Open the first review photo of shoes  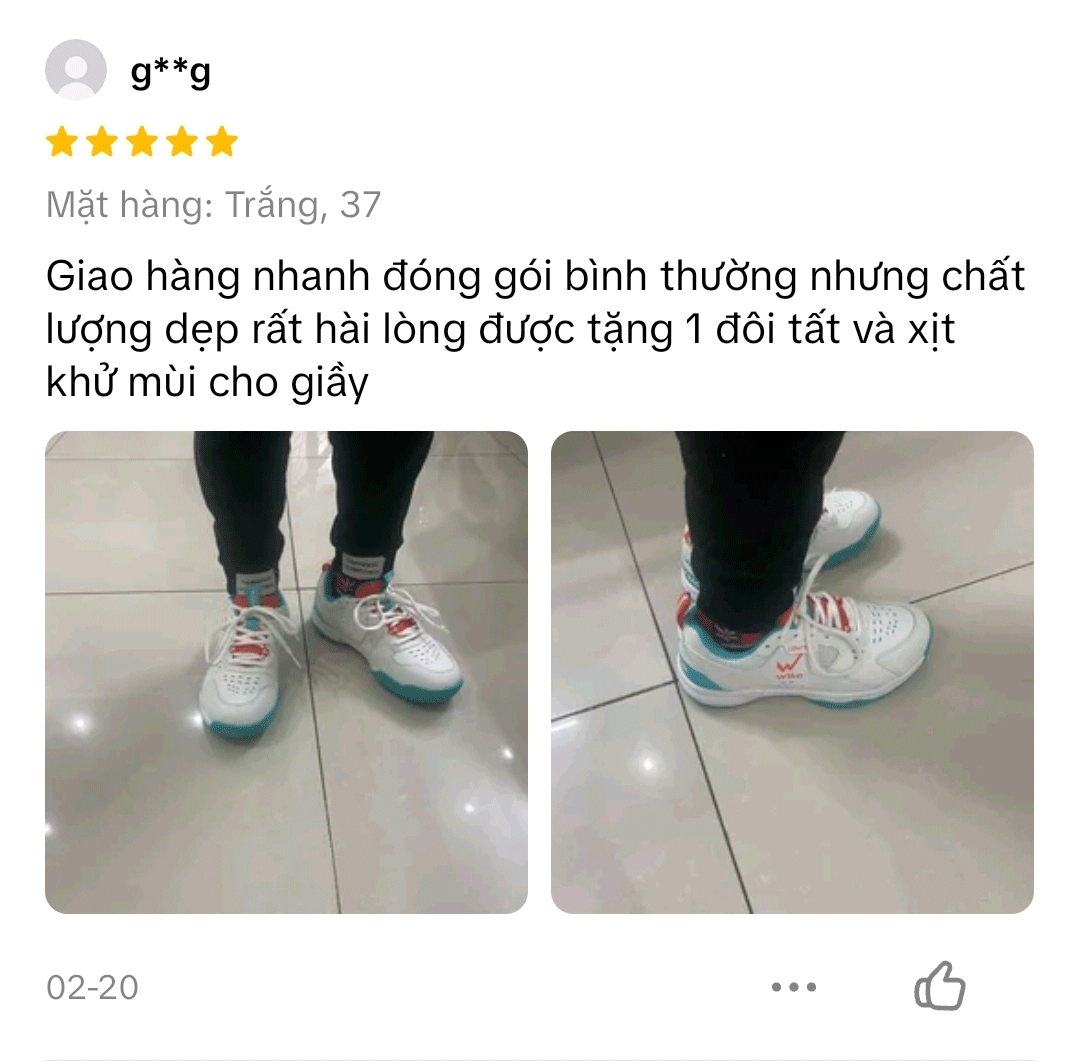click(286, 672)
